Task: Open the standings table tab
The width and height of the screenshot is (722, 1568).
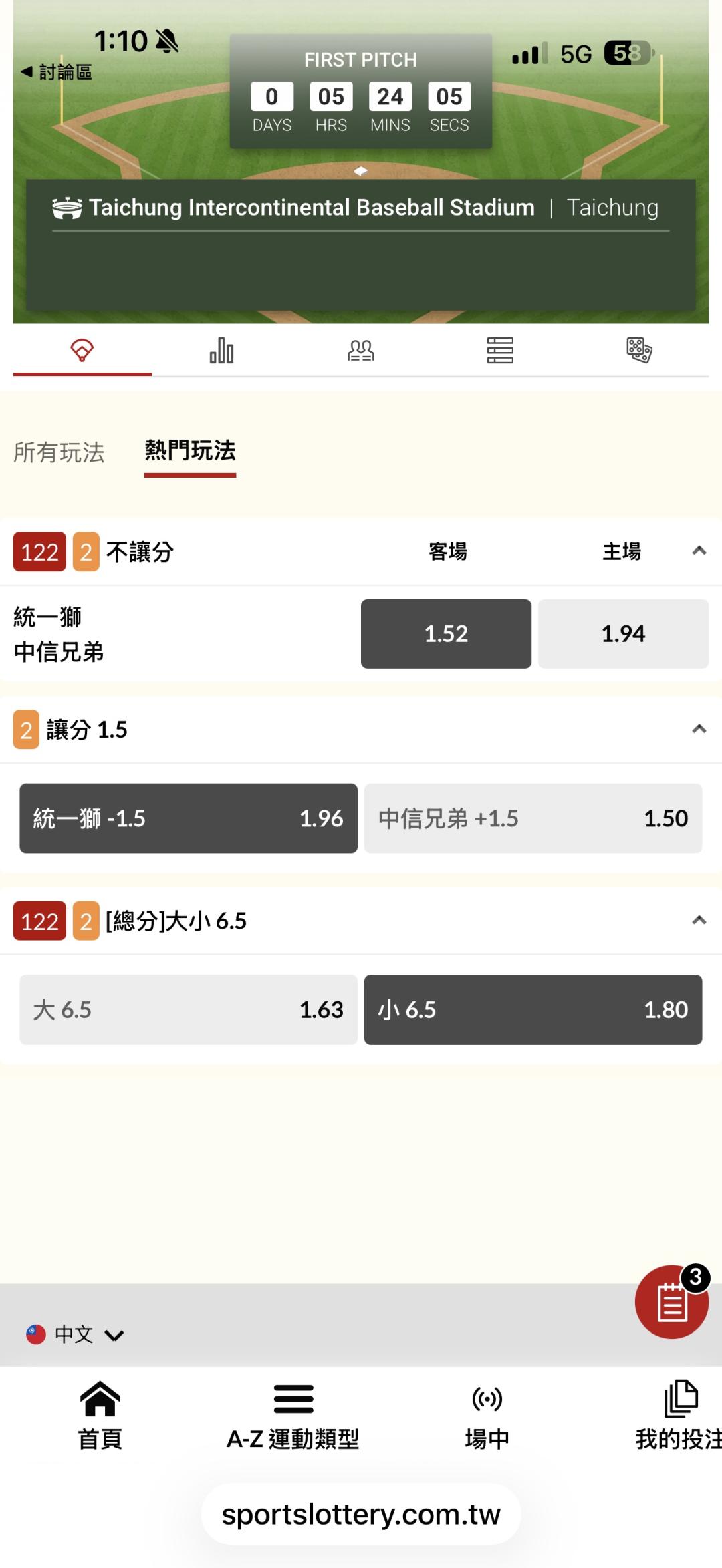Action: point(500,350)
